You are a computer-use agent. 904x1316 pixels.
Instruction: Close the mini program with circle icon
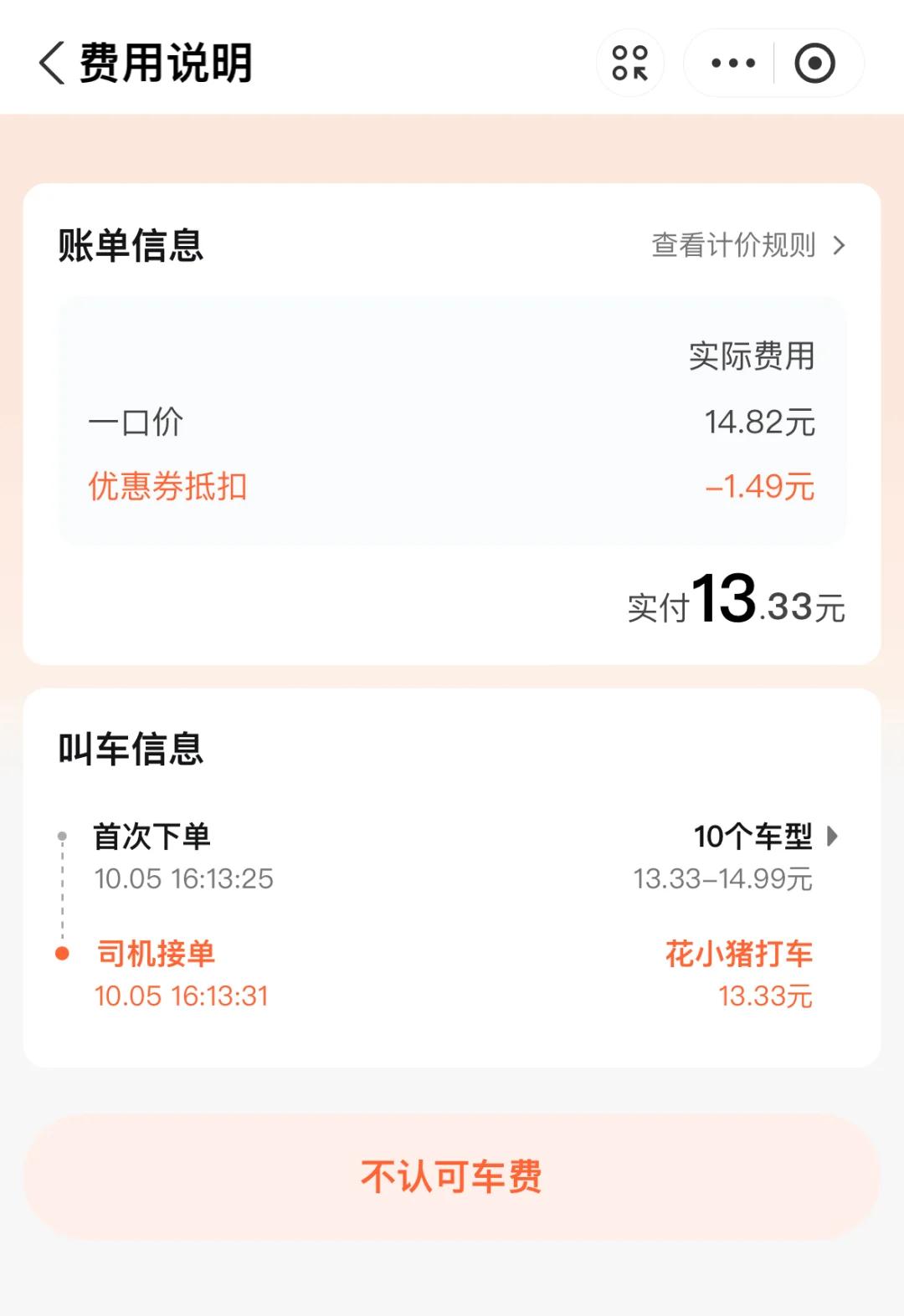814,64
